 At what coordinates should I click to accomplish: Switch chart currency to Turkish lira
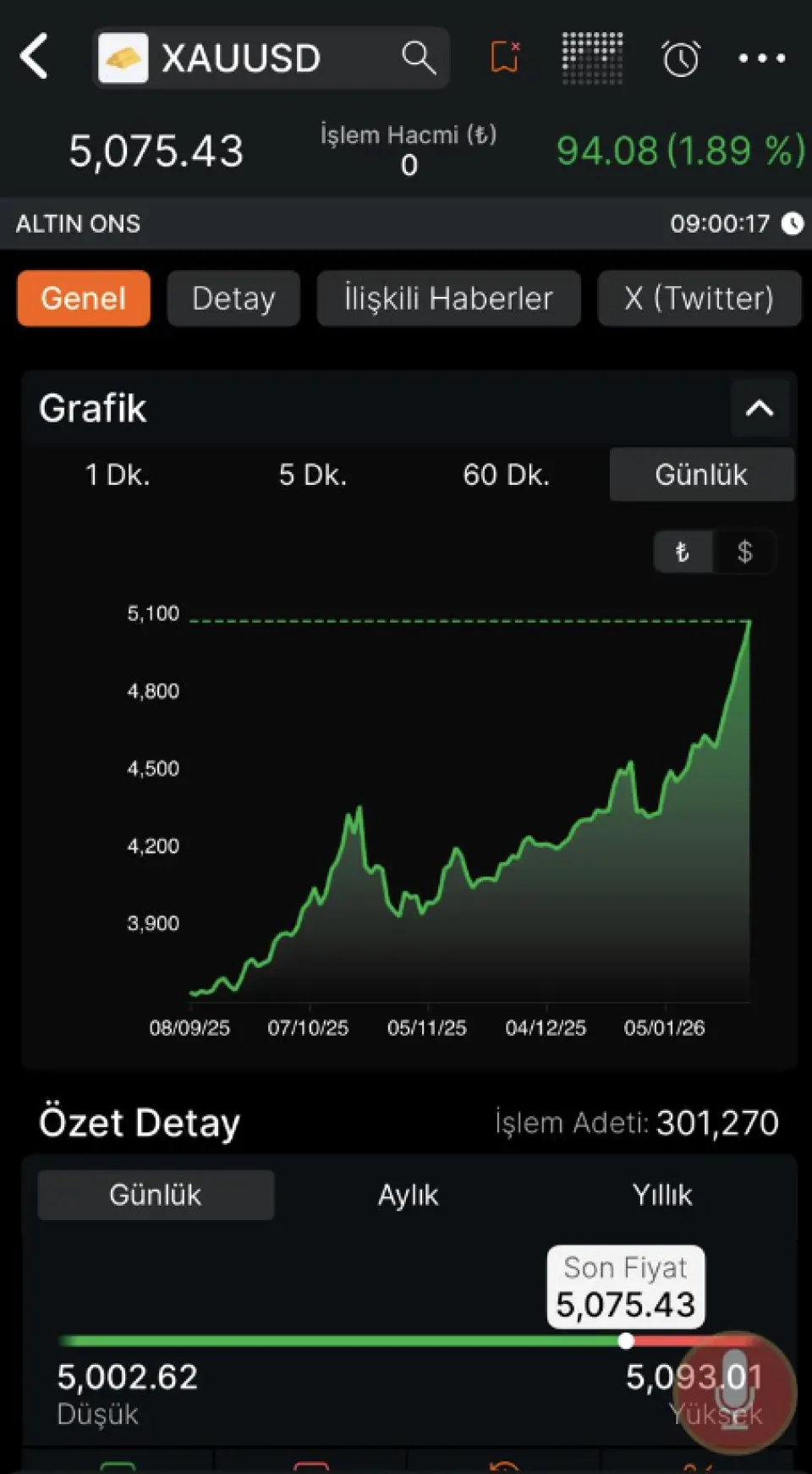683,553
